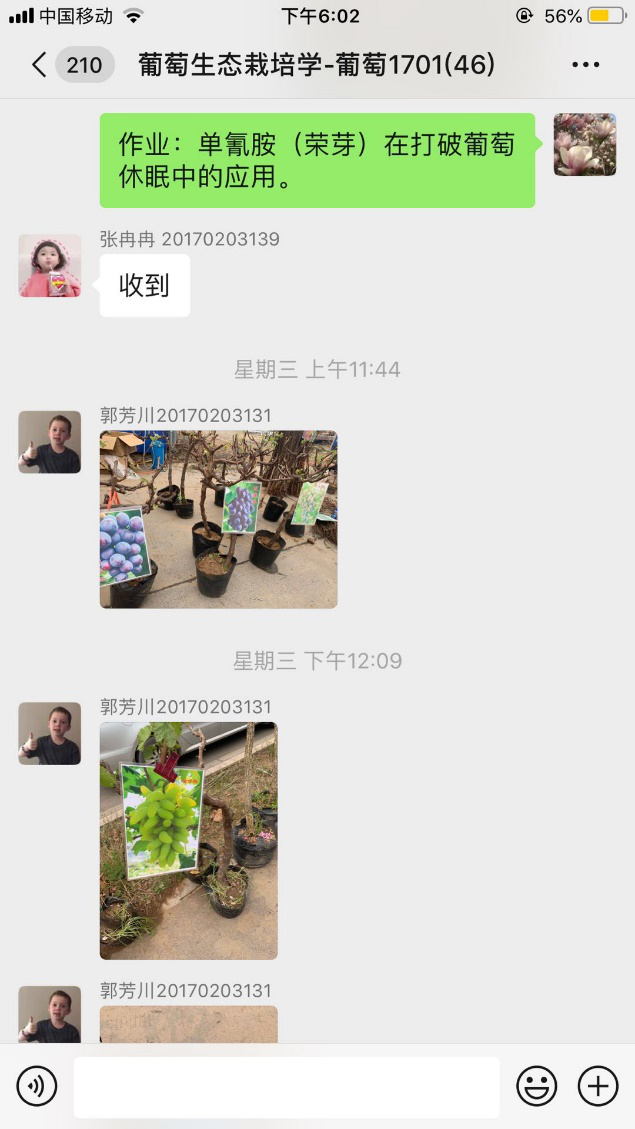Tap the message text field
635x1129 pixels.
tap(286, 1087)
